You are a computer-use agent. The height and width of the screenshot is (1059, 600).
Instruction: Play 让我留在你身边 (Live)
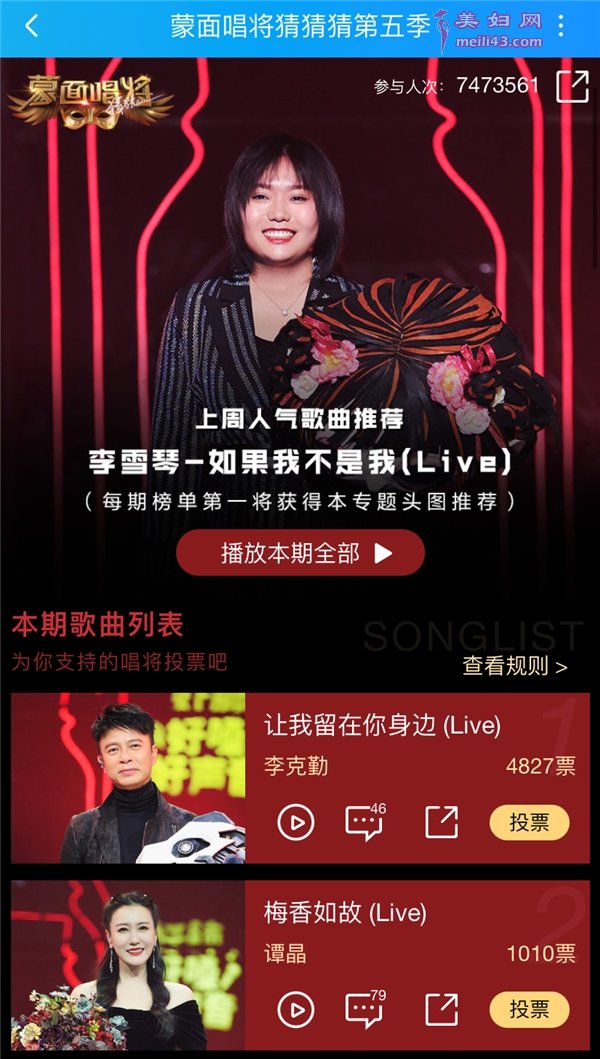click(x=296, y=823)
